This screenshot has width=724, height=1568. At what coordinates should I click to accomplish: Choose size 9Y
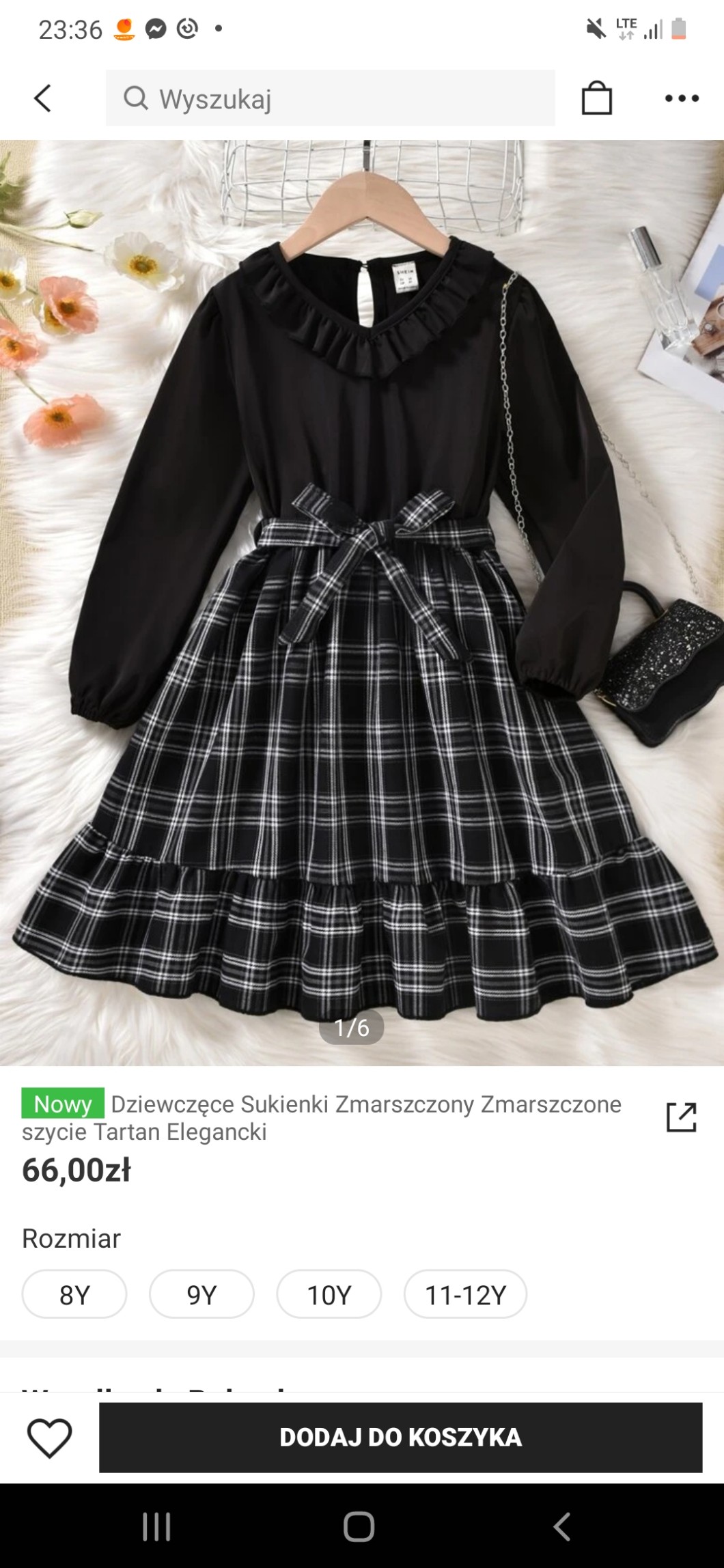pyautogui.click(x=201, y=1293)
